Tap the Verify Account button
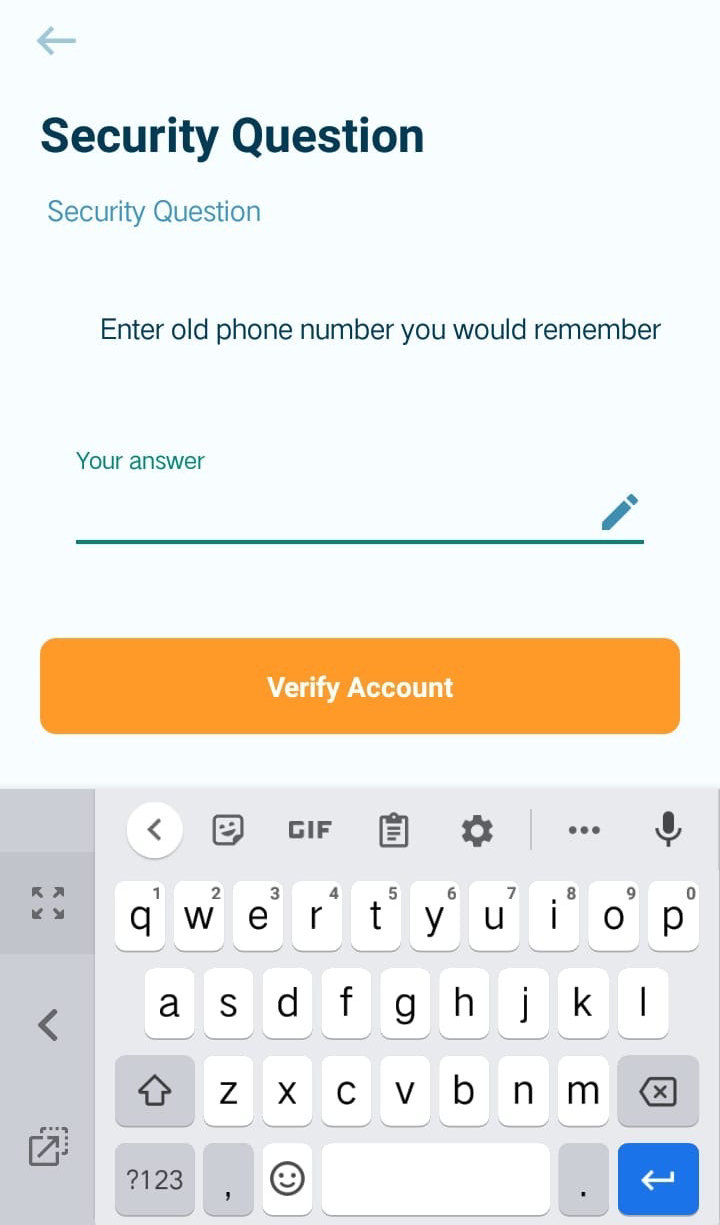 click(x=360, y=686)
